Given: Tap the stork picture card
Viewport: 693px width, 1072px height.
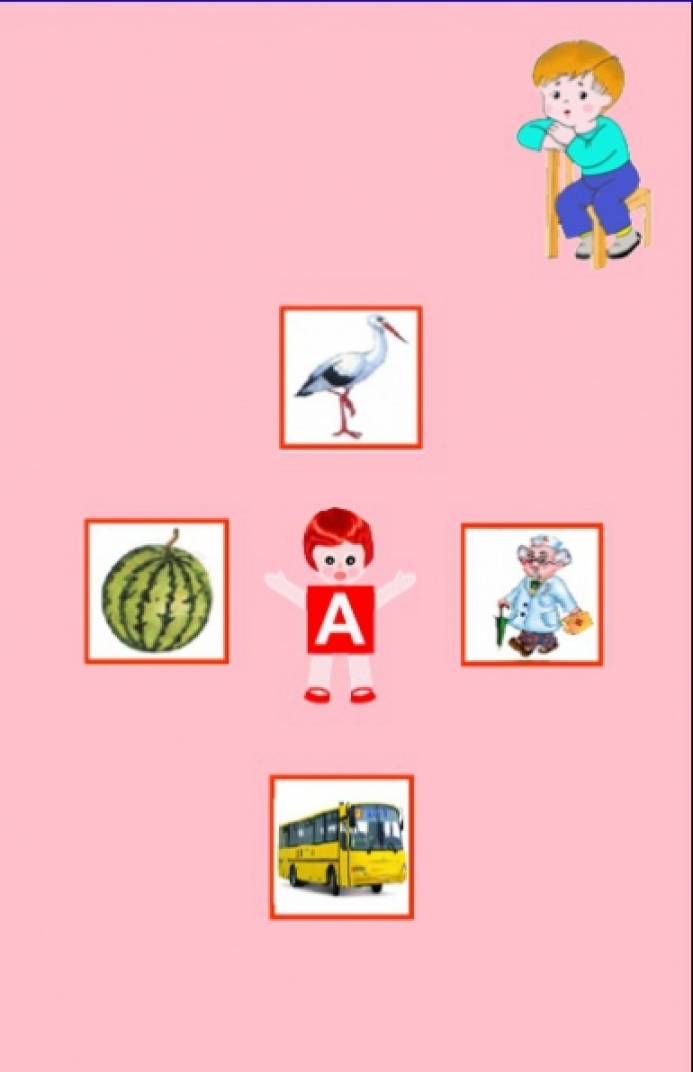Looking at the screenshot, I should click(x=350, y=377).
